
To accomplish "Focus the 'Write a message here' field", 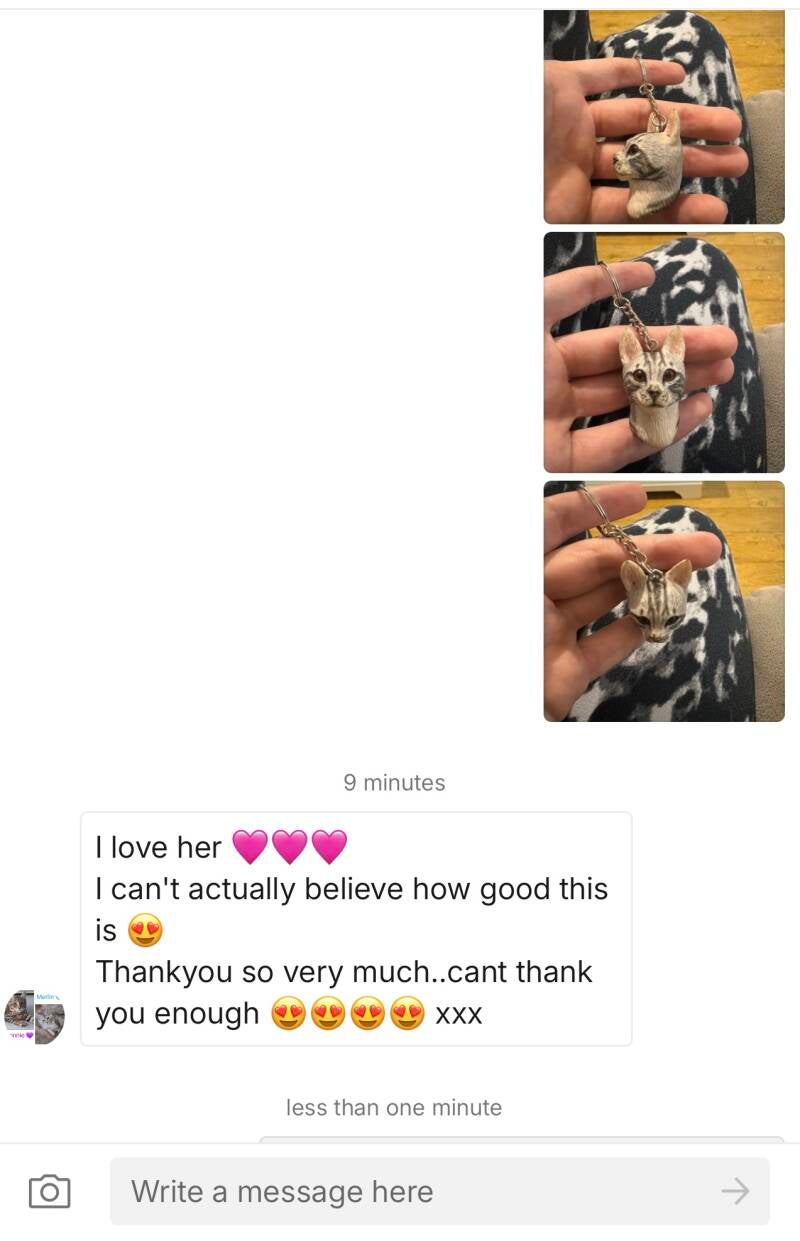I will 410,1191.
